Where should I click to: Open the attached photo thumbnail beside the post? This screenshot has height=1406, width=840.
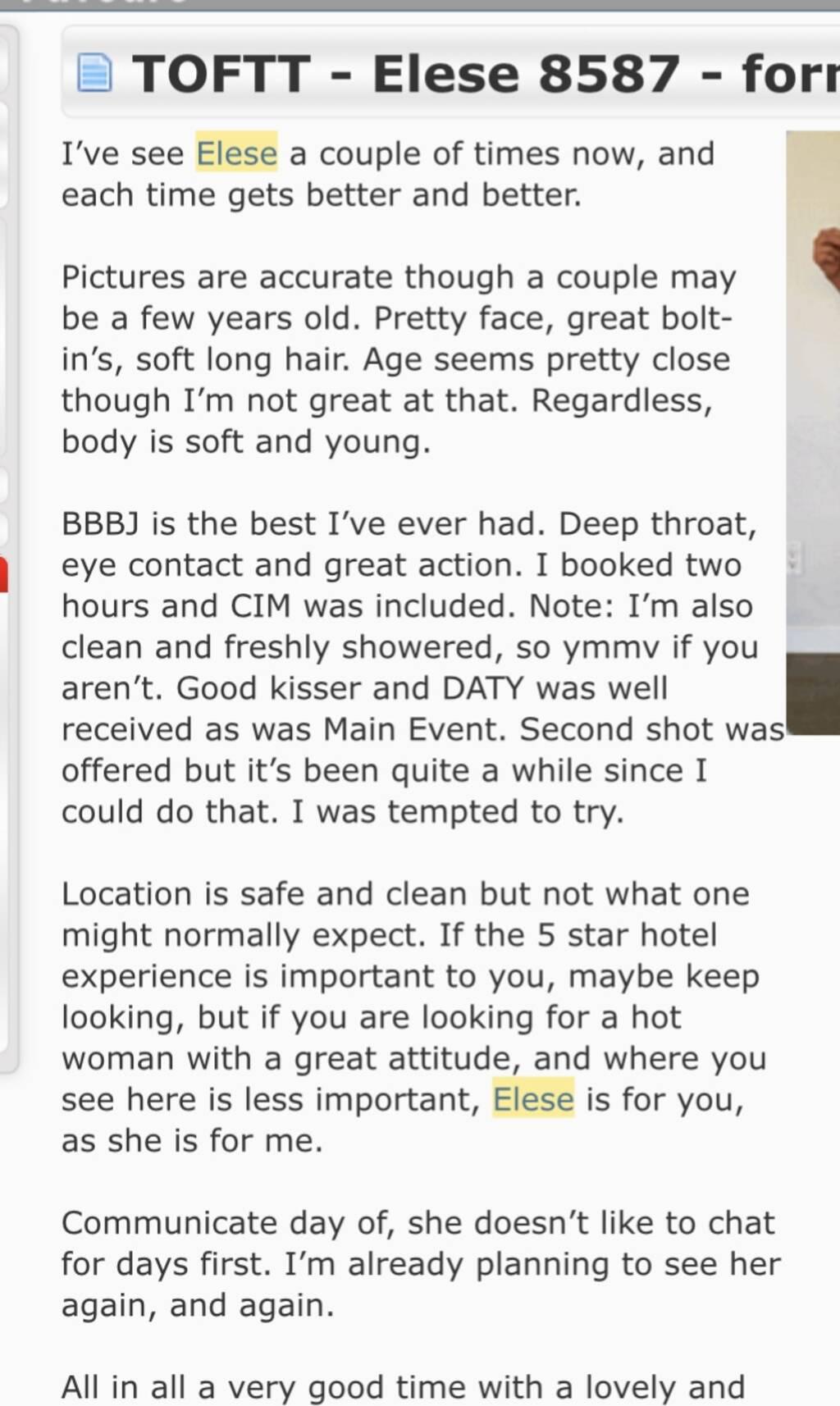[813, 432]
